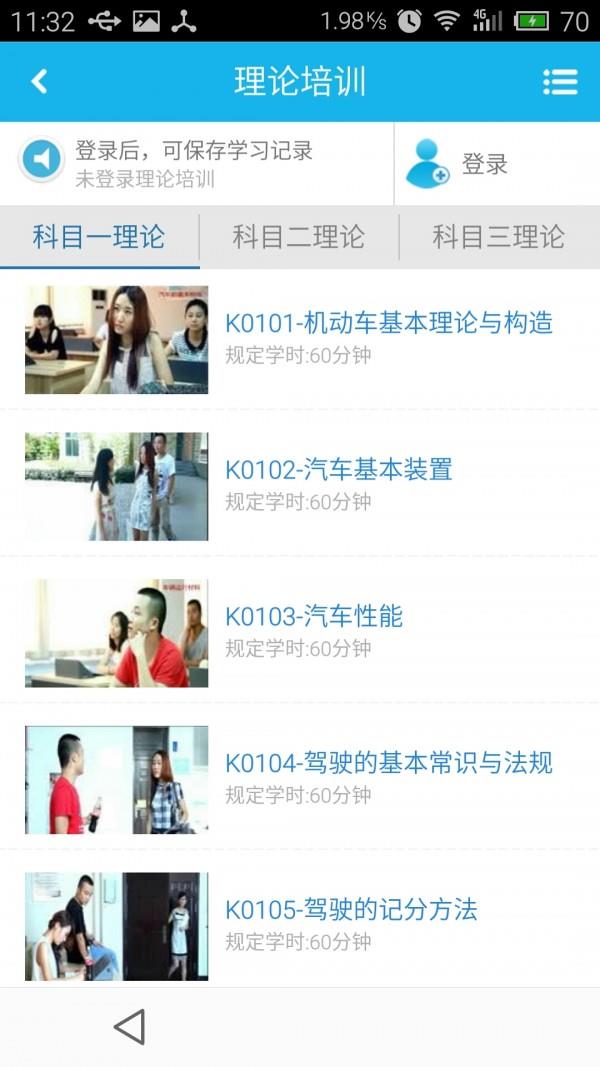Switch to the 科目一理论 tab

99,238
